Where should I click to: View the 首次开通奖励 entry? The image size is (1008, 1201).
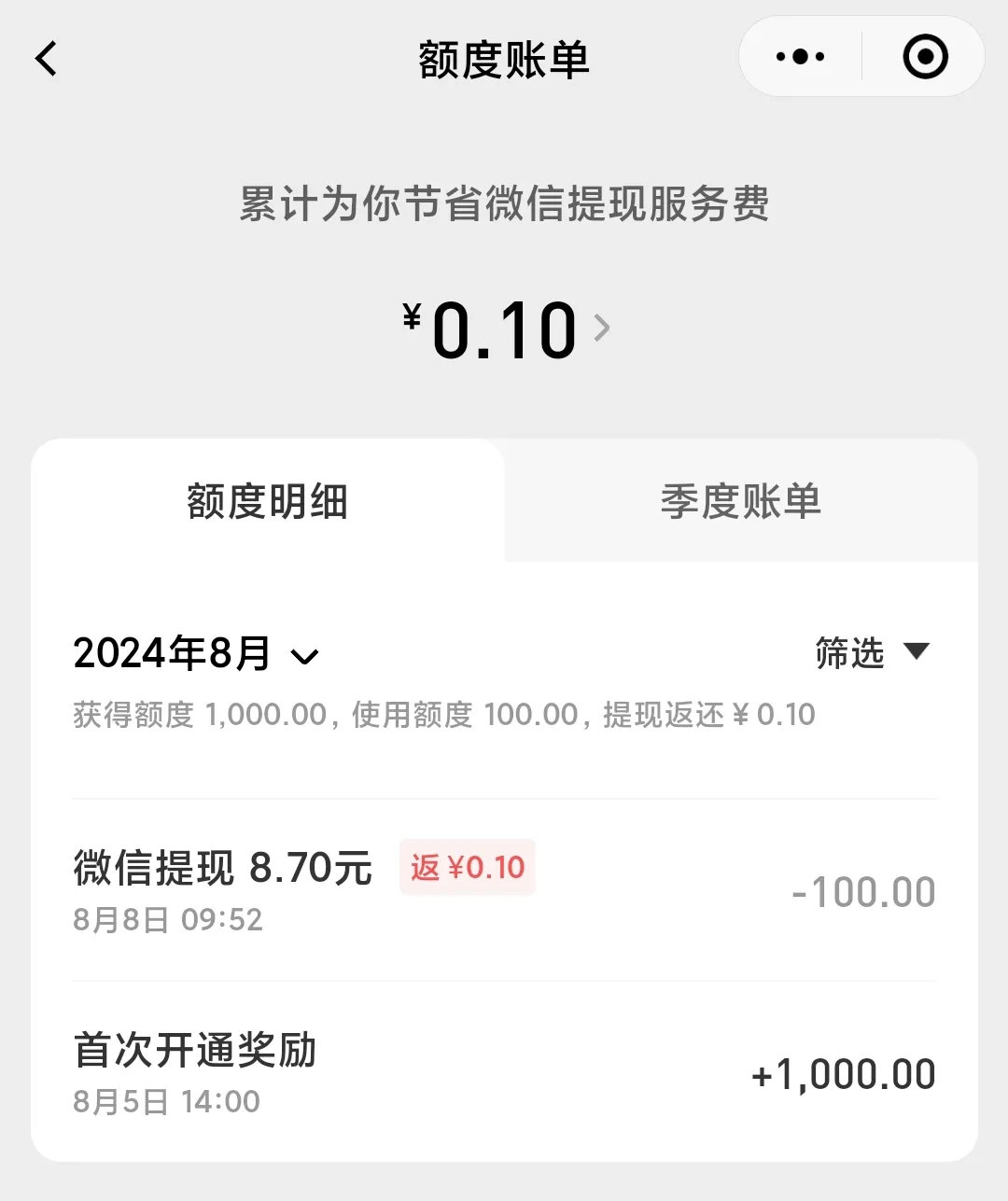pyautogui.click(x=504, y=1073)
